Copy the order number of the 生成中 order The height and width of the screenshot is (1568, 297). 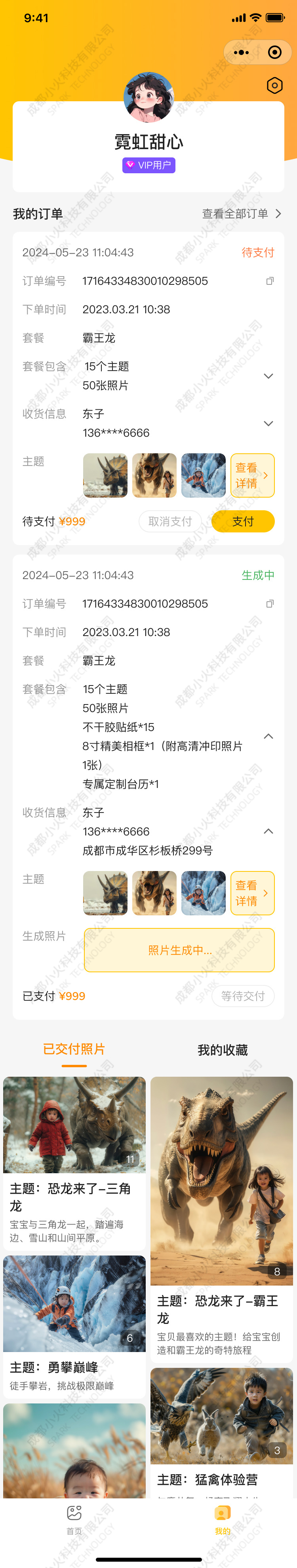[x=270, y=603]
